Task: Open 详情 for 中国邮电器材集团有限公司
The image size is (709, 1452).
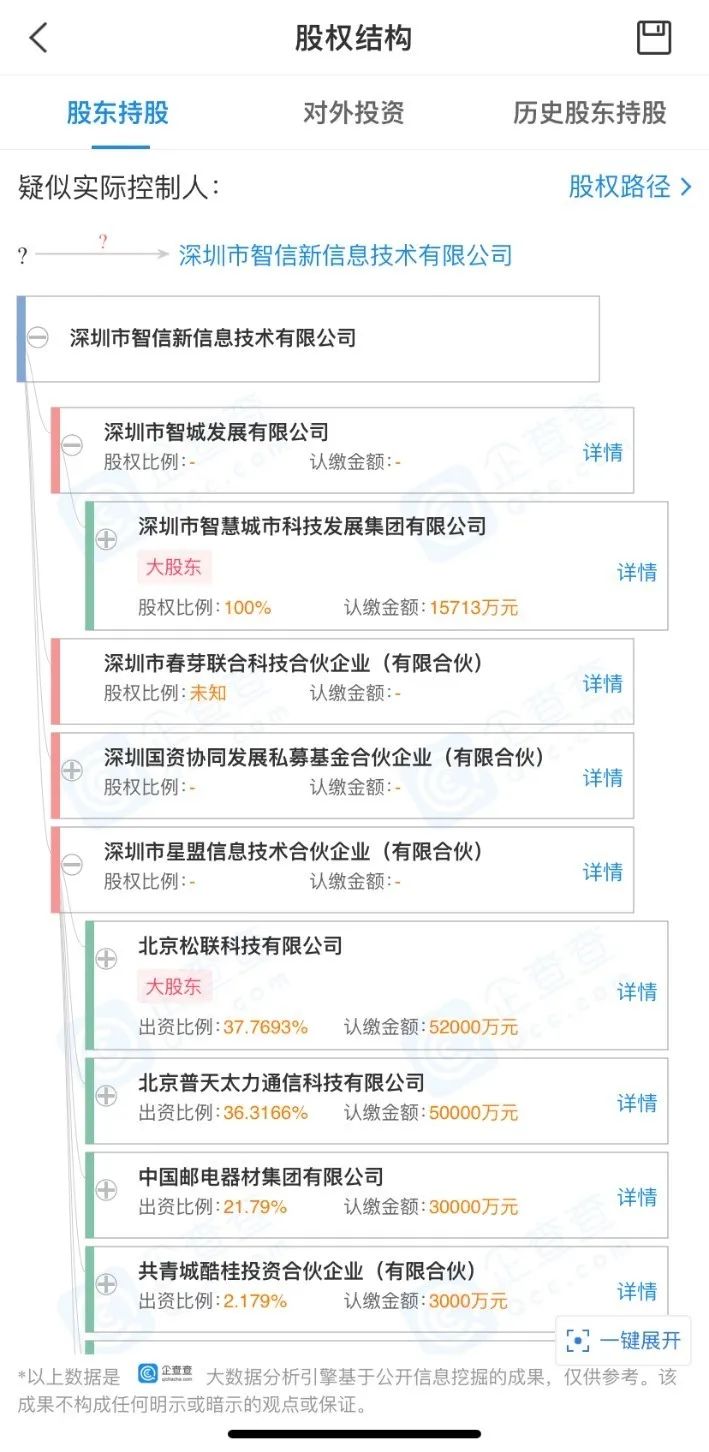Action: [637, 1197]
